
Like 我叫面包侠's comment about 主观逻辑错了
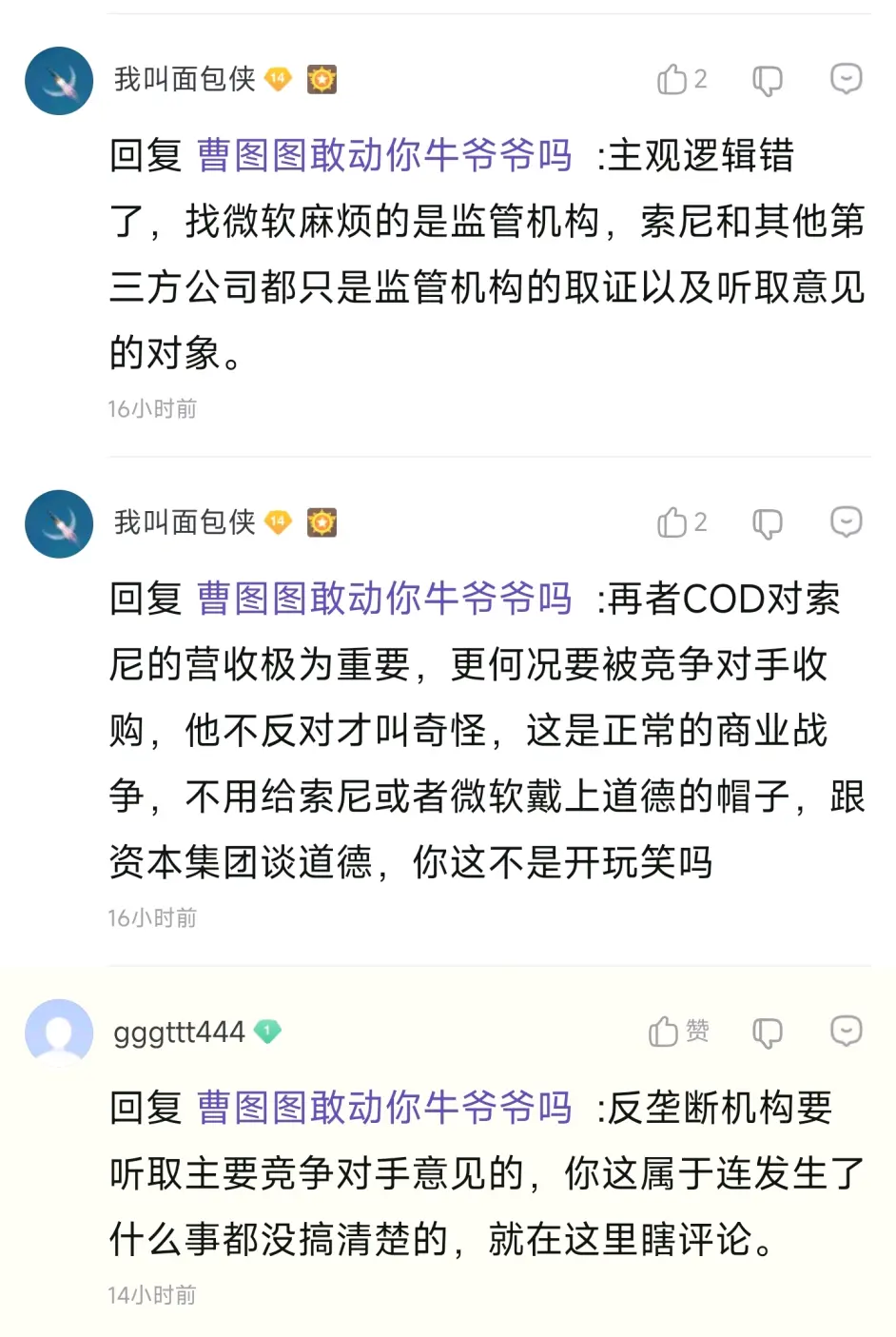tap(673, 80)
